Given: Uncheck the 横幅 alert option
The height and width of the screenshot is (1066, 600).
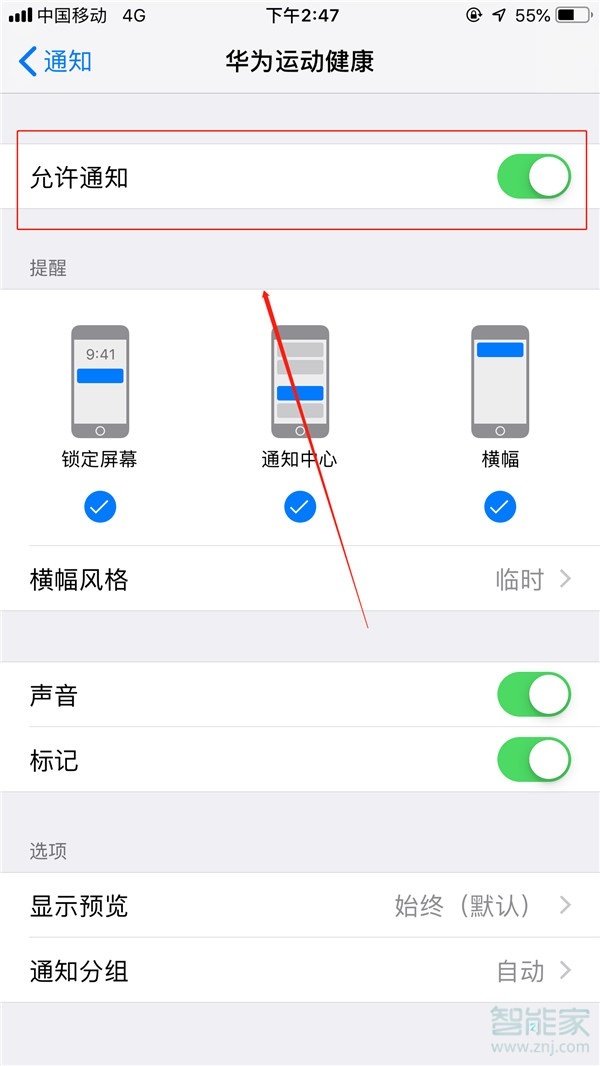Looking at the screenshot, I should tap(500, 506).
